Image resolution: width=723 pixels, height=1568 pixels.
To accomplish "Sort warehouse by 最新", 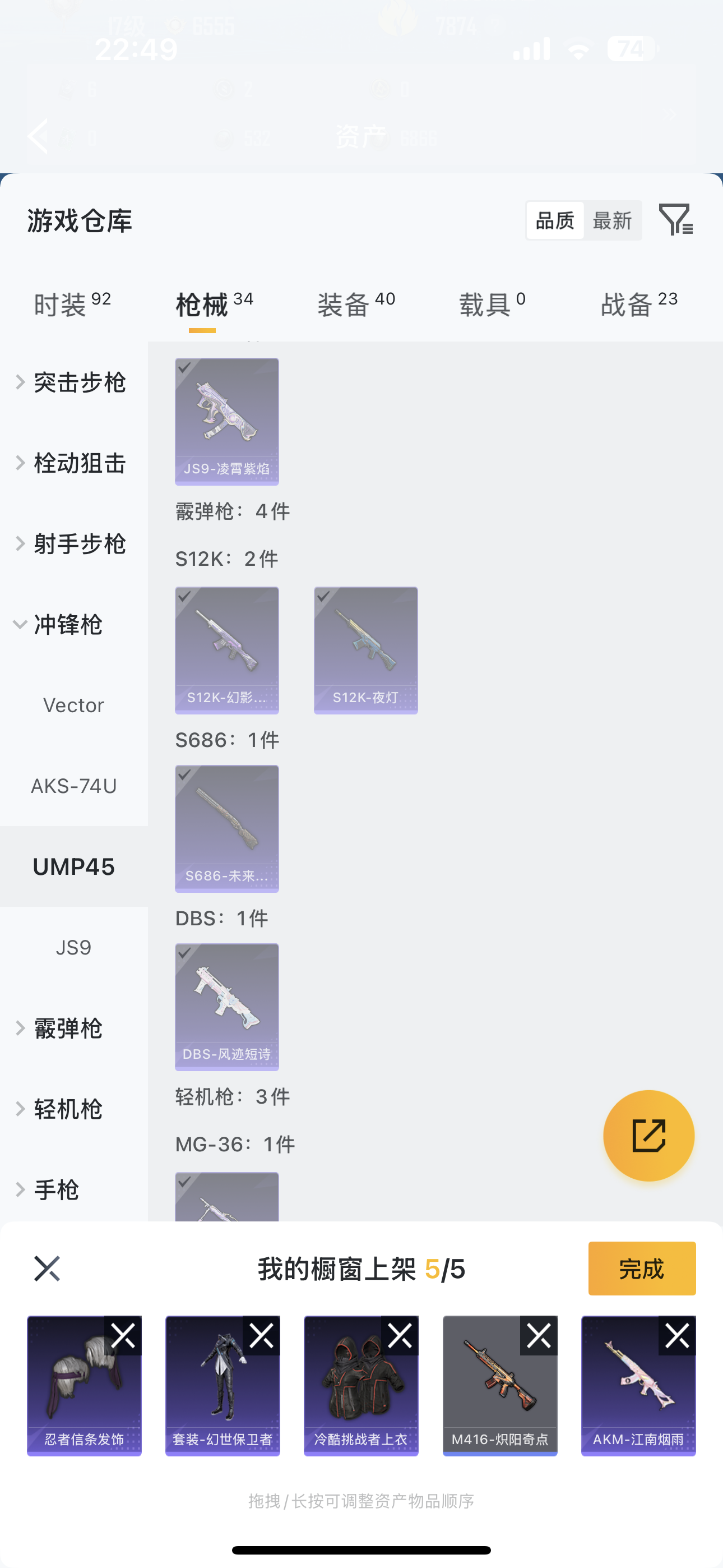I will coord(612,220).
